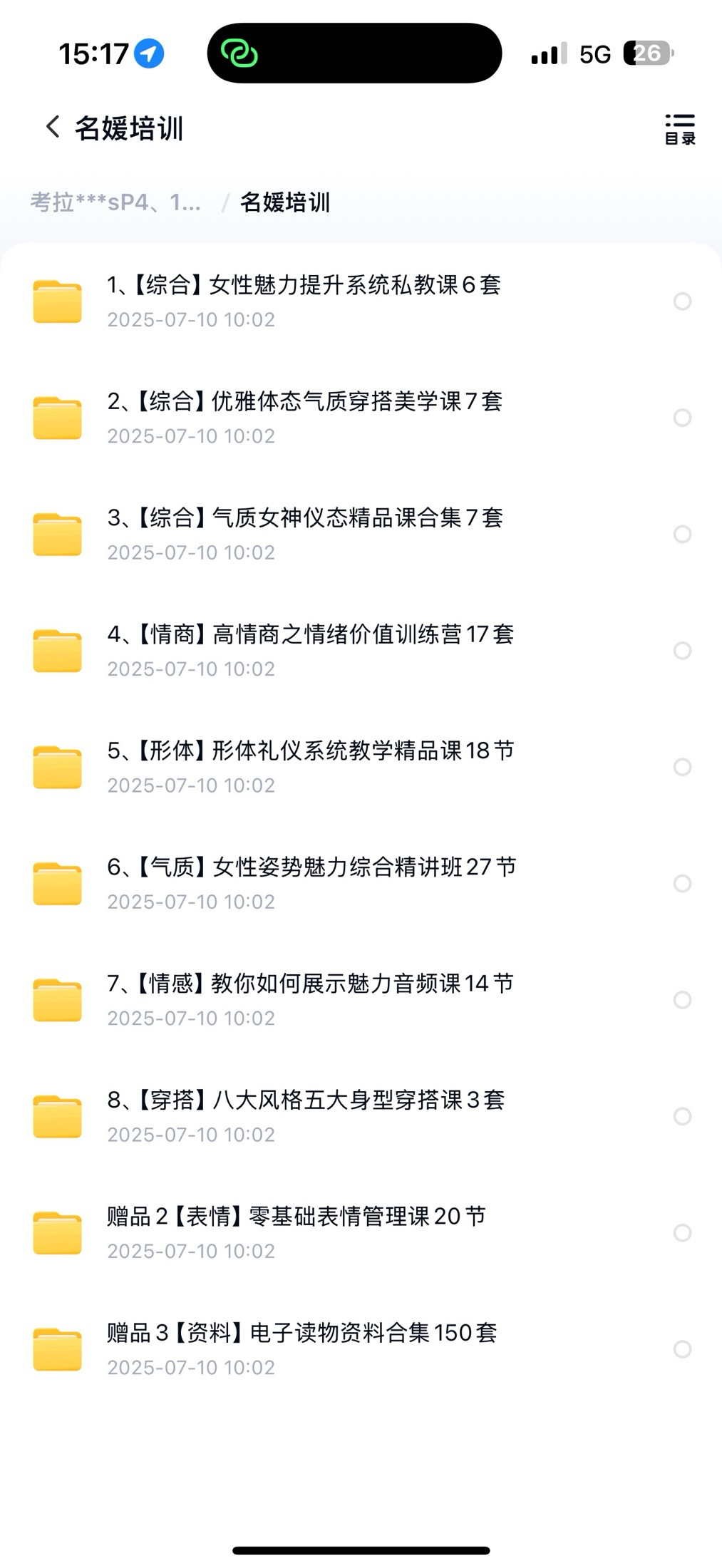Select the circle for 赠品2【表情】零基础表情管理课
The height and width of the screenshot is (1568, 722).
(x=682, y=1233)
